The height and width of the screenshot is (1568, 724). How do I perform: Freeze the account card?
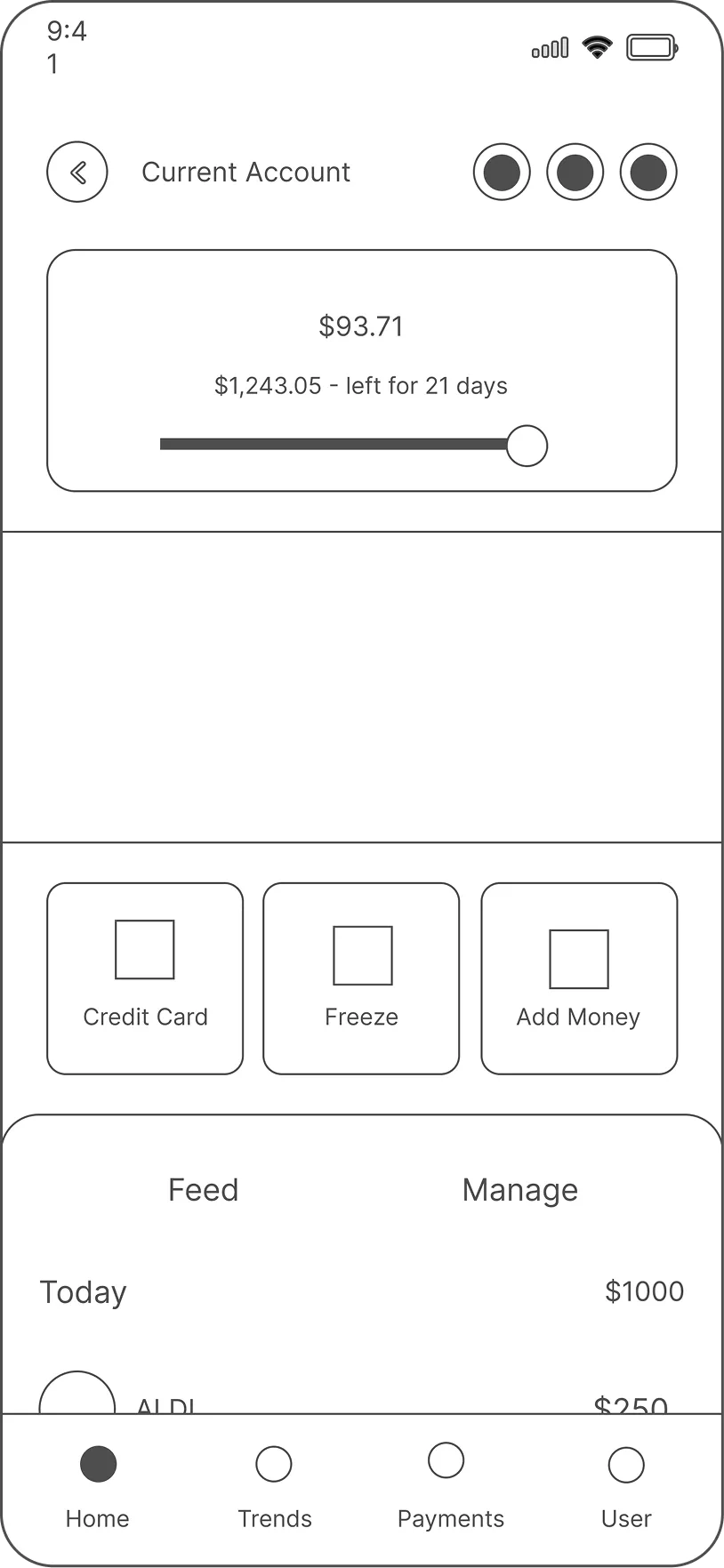point(361,978)
